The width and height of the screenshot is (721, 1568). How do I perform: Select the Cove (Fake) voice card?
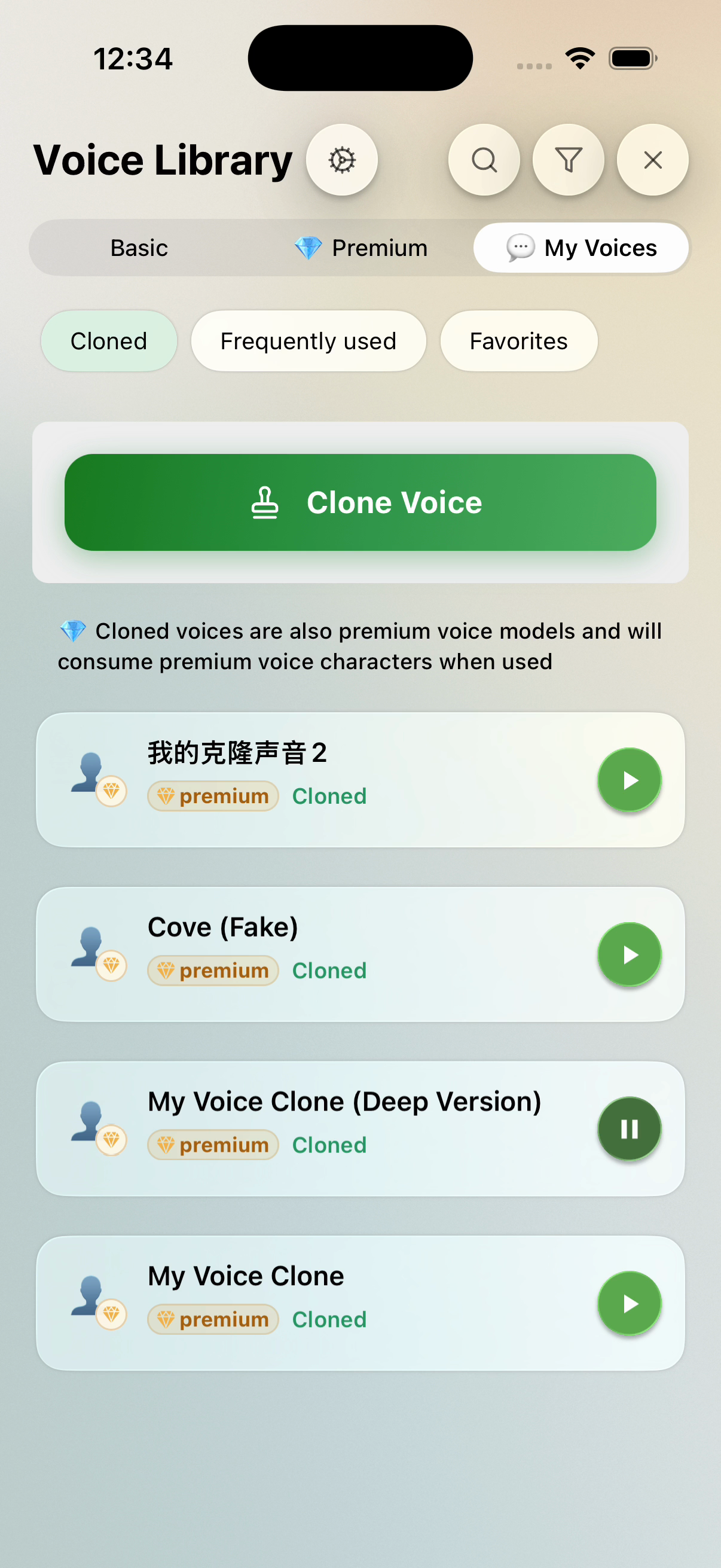pos(360,954)
